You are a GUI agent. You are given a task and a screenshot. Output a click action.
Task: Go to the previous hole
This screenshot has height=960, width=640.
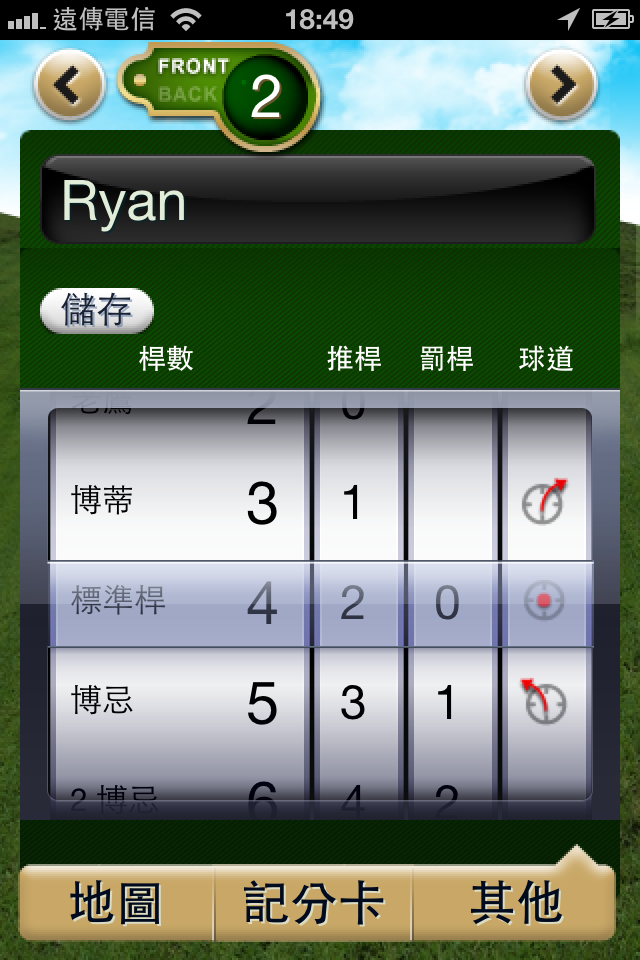[x=69, y=85]
